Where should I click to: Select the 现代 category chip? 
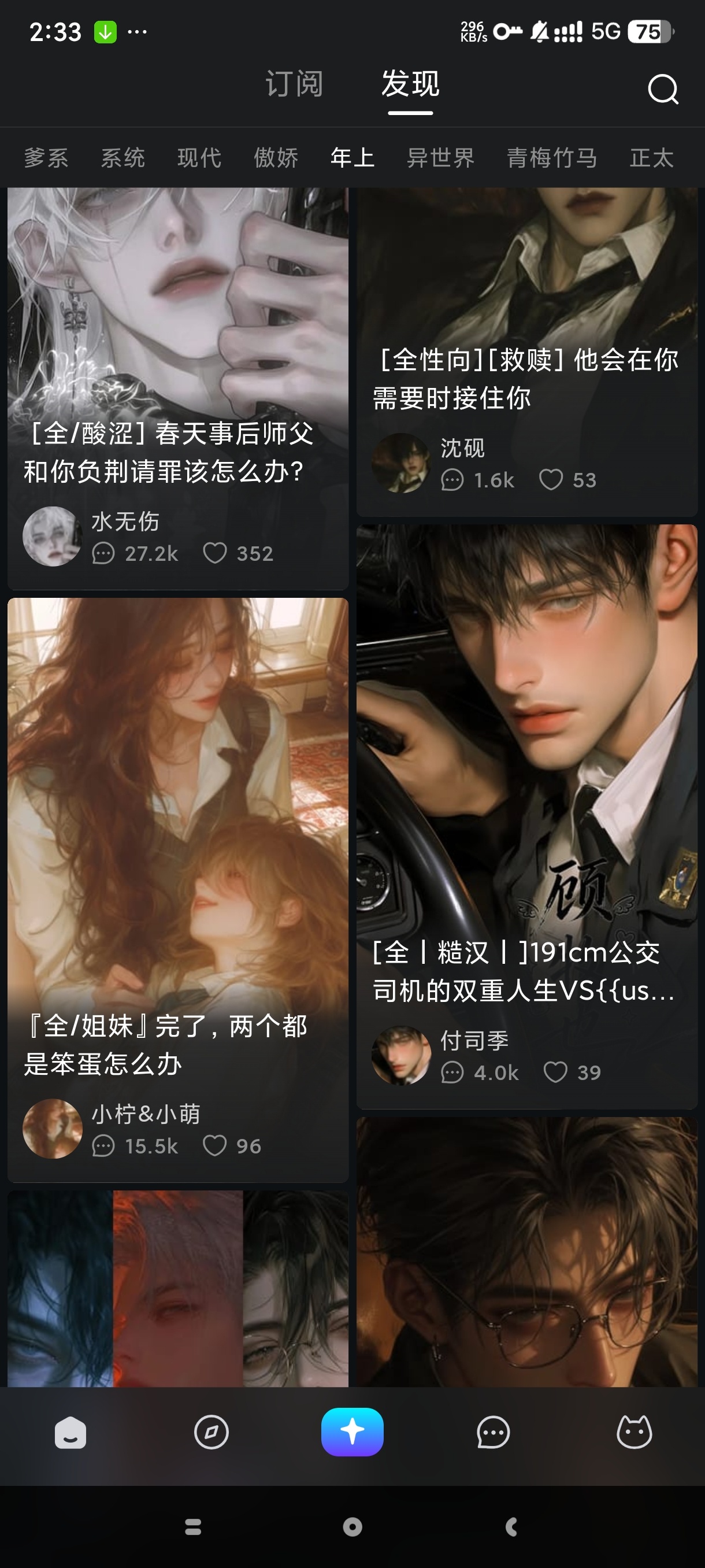coord(199,158)
